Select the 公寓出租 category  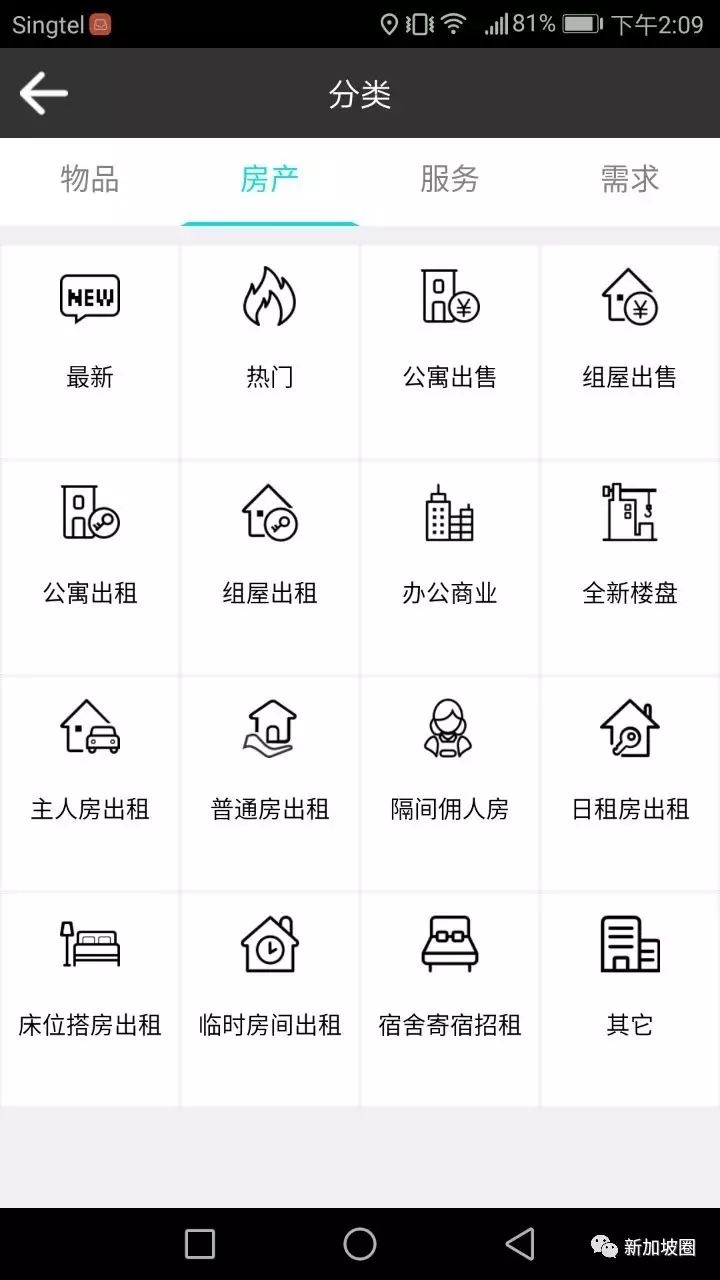90,550
